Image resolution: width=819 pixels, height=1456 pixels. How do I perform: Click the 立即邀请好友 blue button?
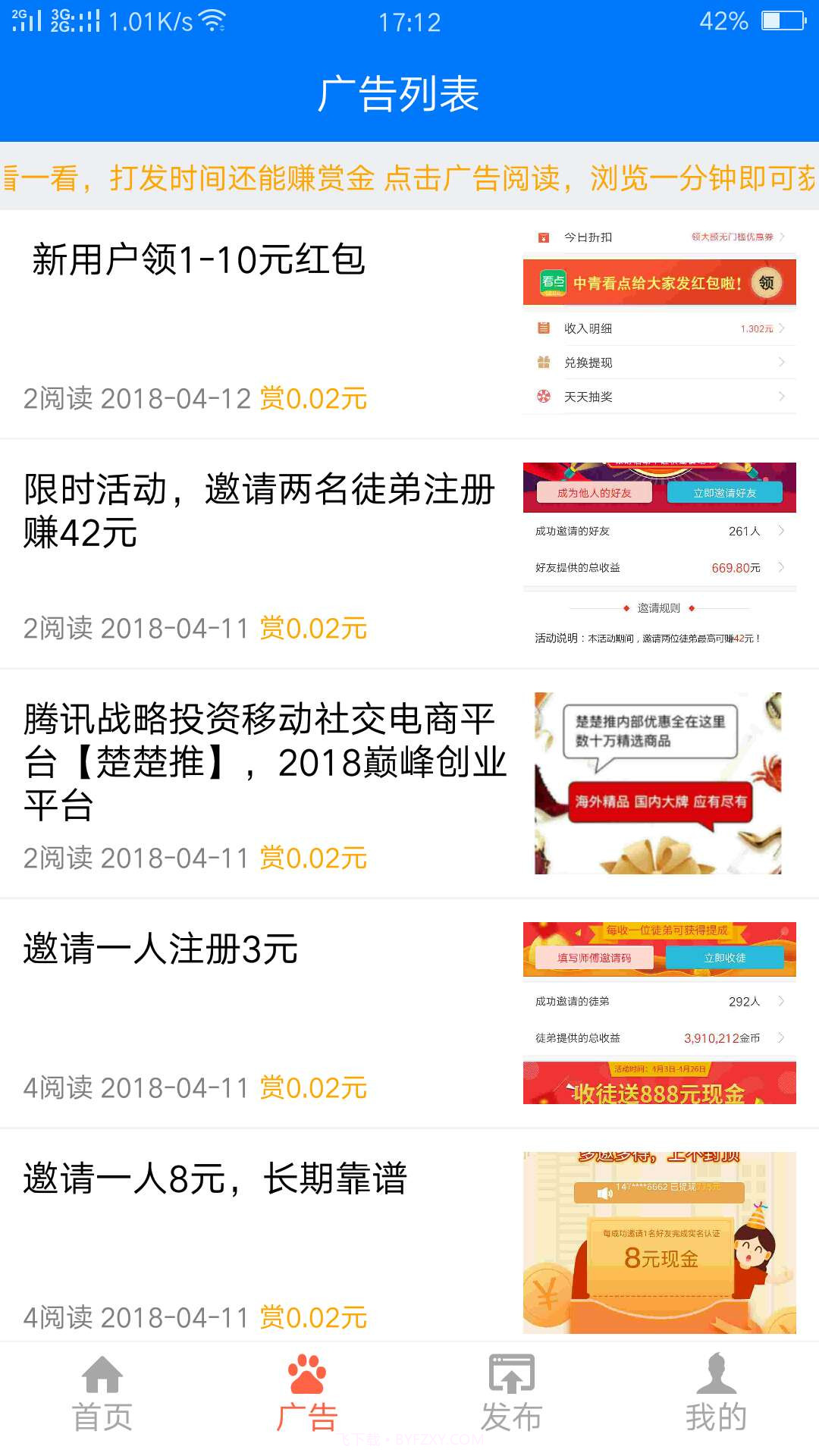tap(724, 492)
